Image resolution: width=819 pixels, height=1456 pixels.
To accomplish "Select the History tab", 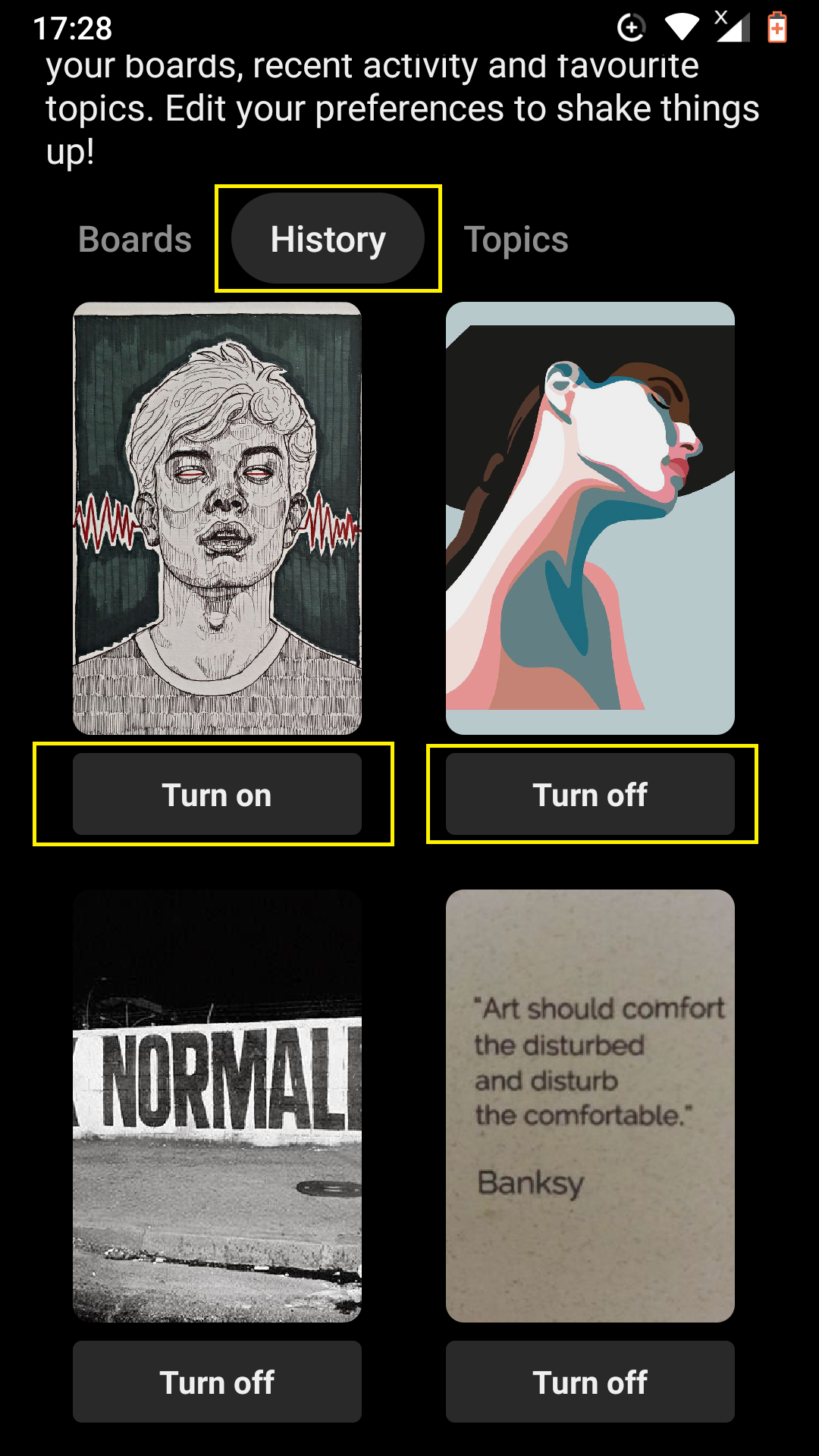I will coord(328,238).
